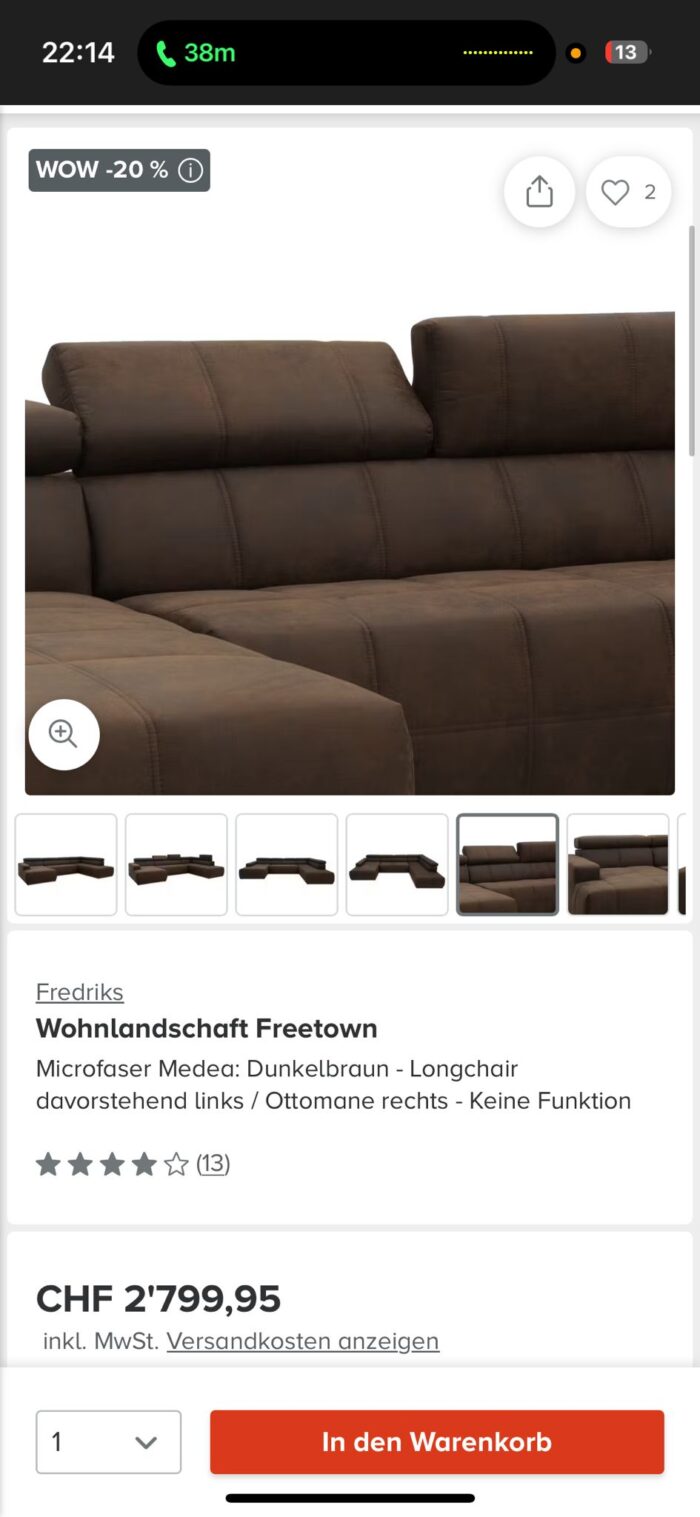Screen dimensions: 700x1517
Task: Open the Fredriks brand link
Action: (80, 992)
